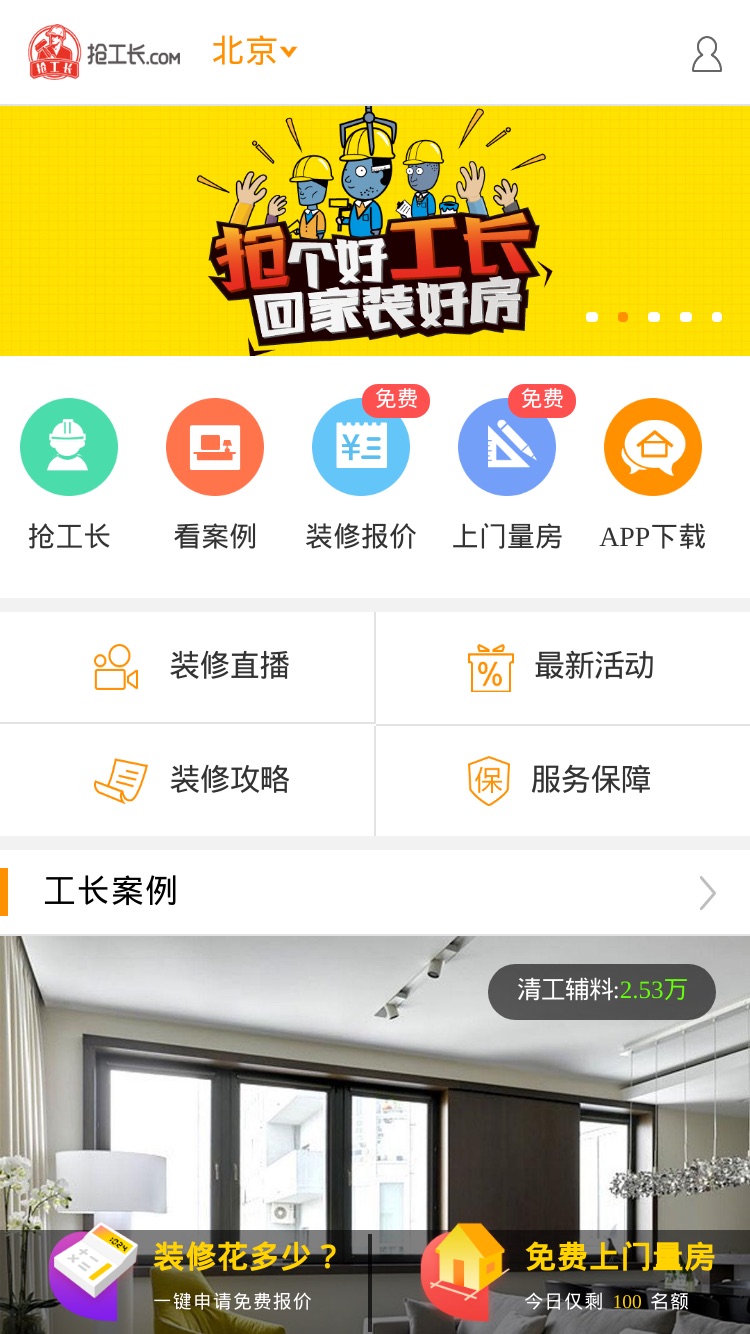Expand the 工长案例 section arrow
This screenshot has width=750, height=1334.
point(707,892)
